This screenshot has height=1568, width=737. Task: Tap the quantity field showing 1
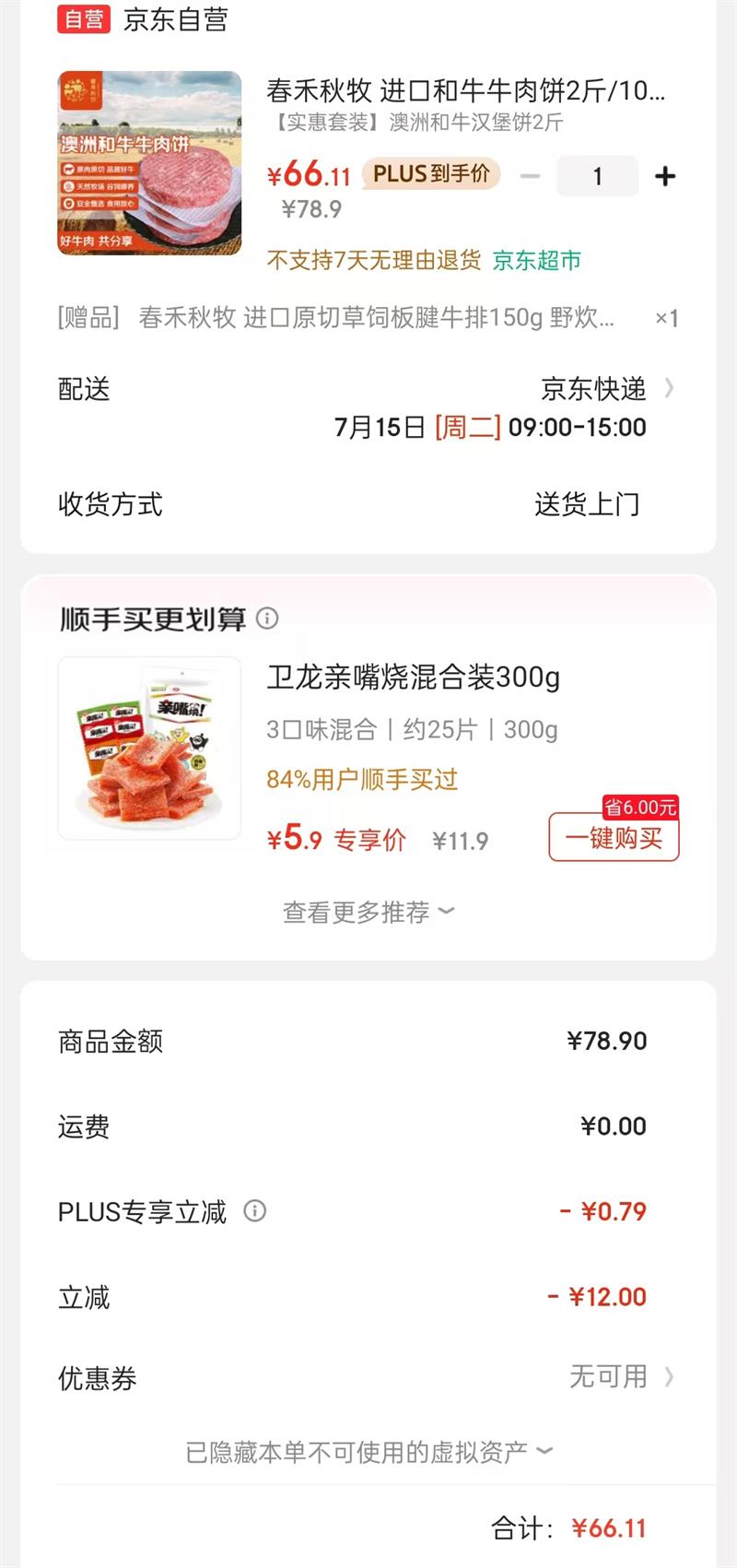pos(597,176)
